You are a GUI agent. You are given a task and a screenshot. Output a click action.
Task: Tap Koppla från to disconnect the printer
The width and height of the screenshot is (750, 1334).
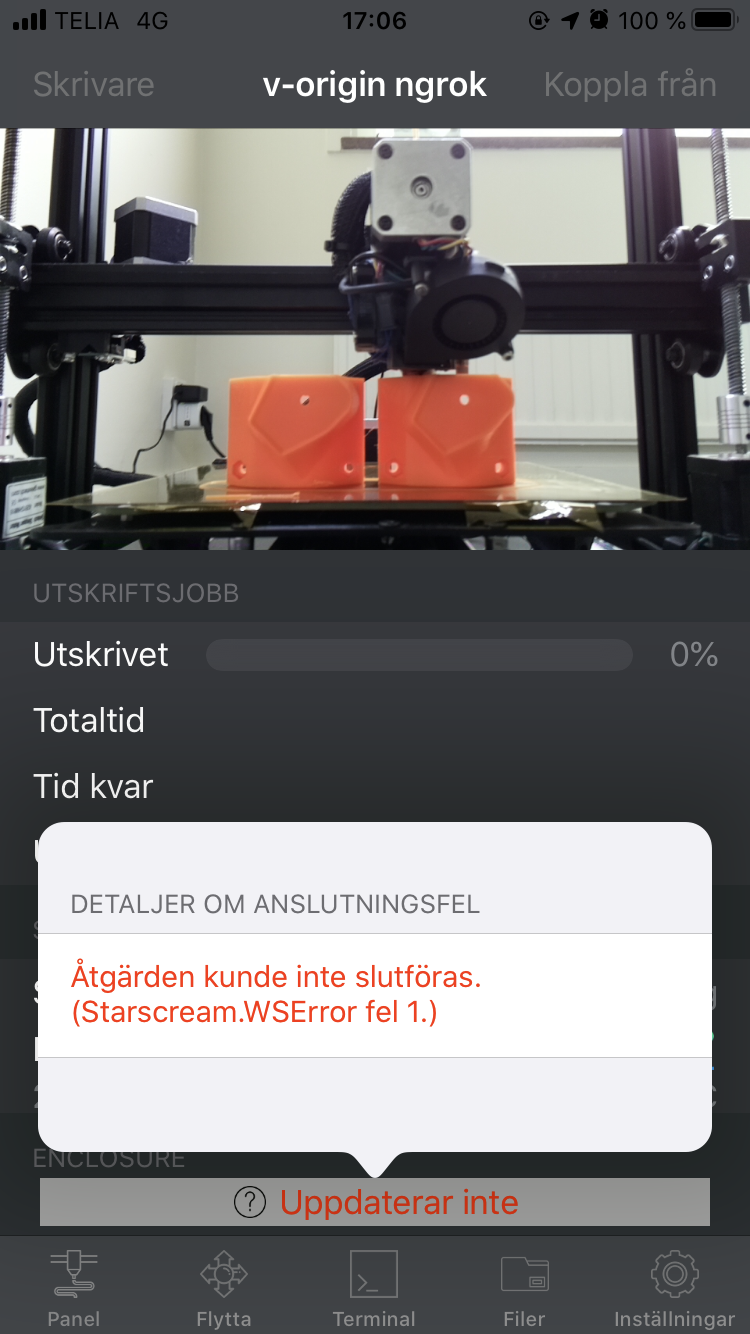pos(629,85)
